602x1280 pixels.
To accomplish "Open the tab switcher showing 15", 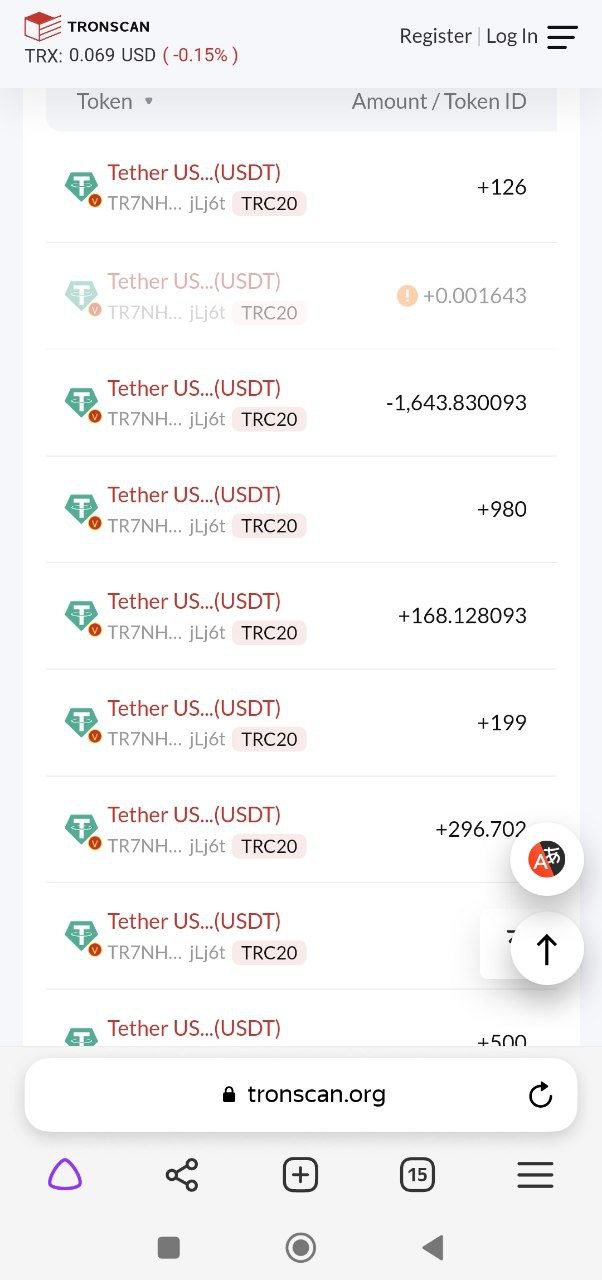I will point(417,1175).
